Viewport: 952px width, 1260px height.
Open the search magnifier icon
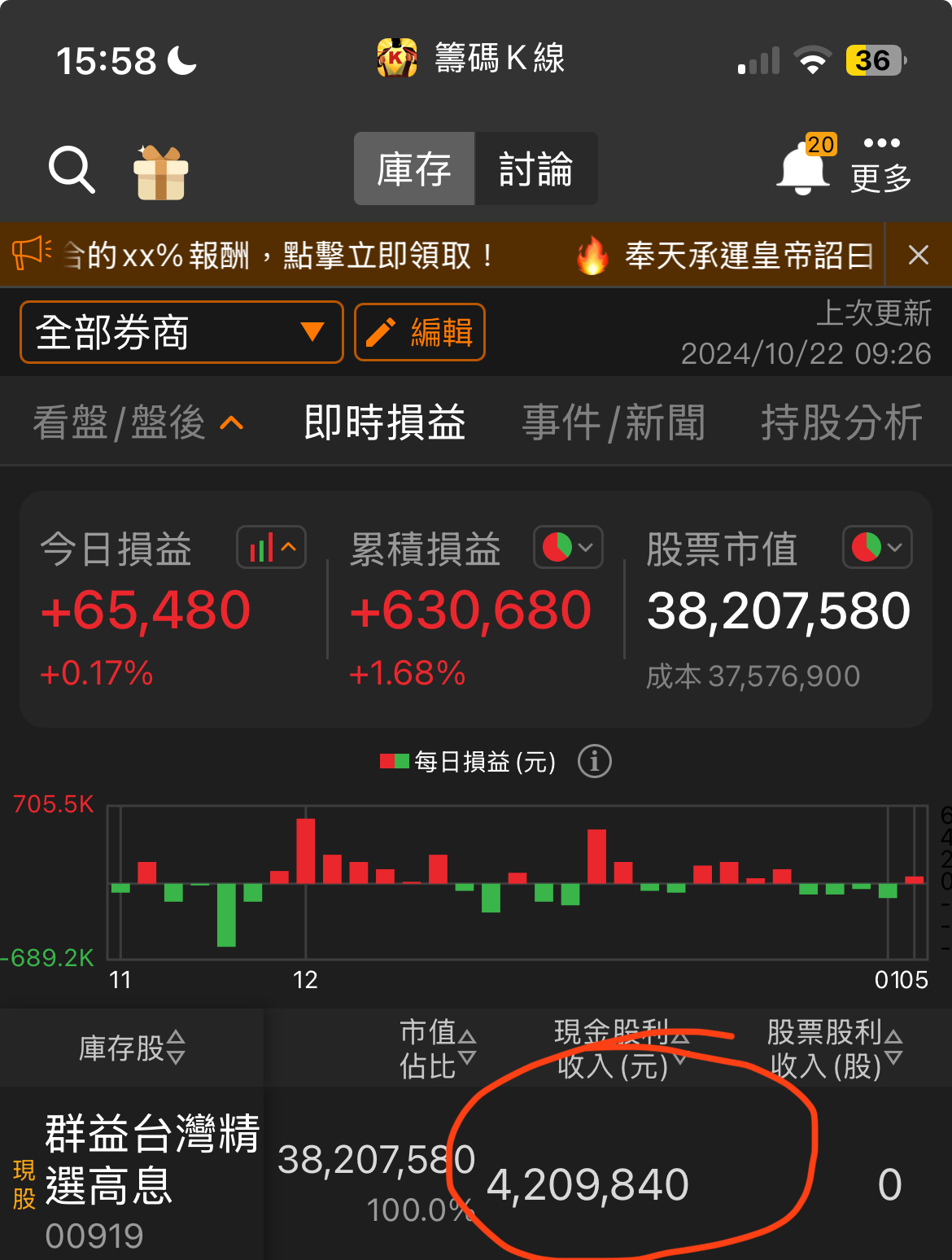pos(72,170)
